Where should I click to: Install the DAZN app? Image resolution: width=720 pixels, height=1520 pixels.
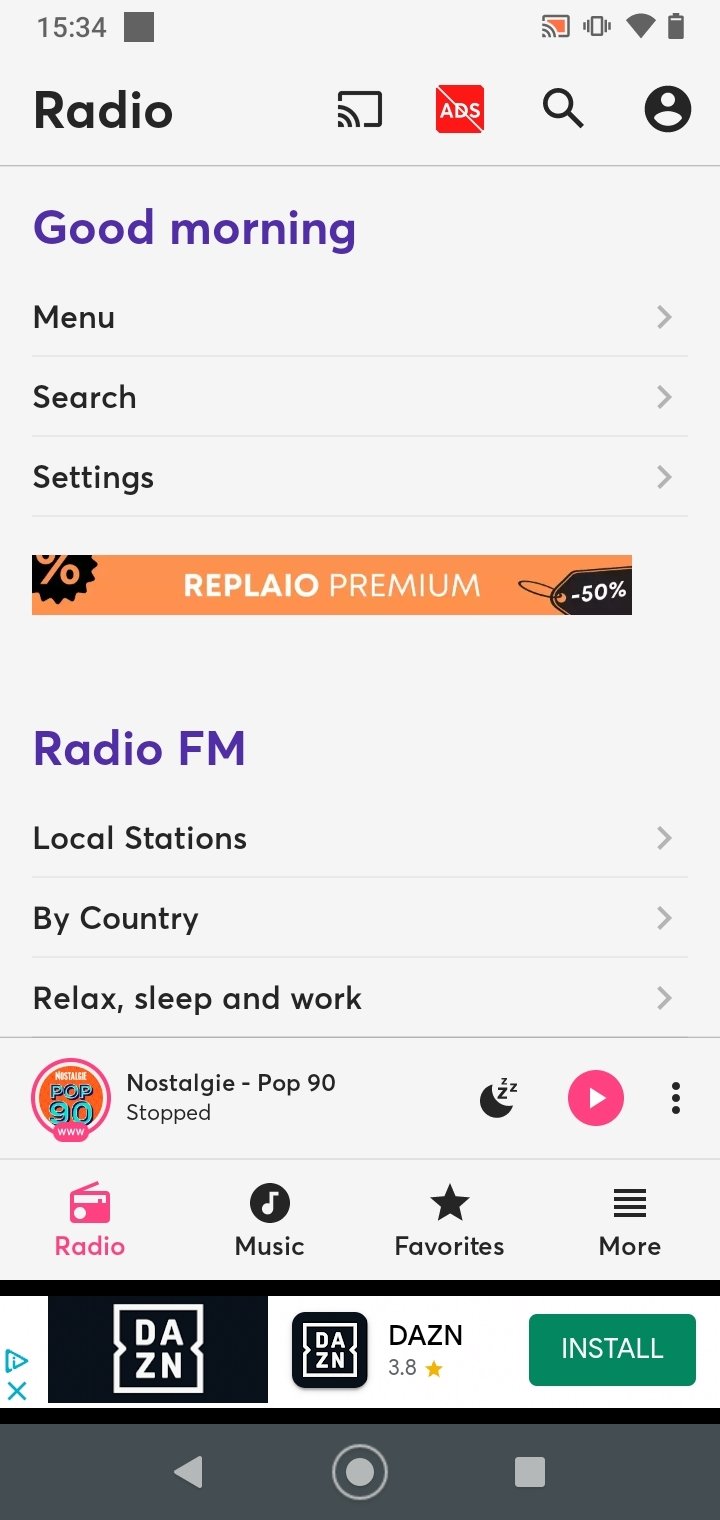click(612, 1349)
